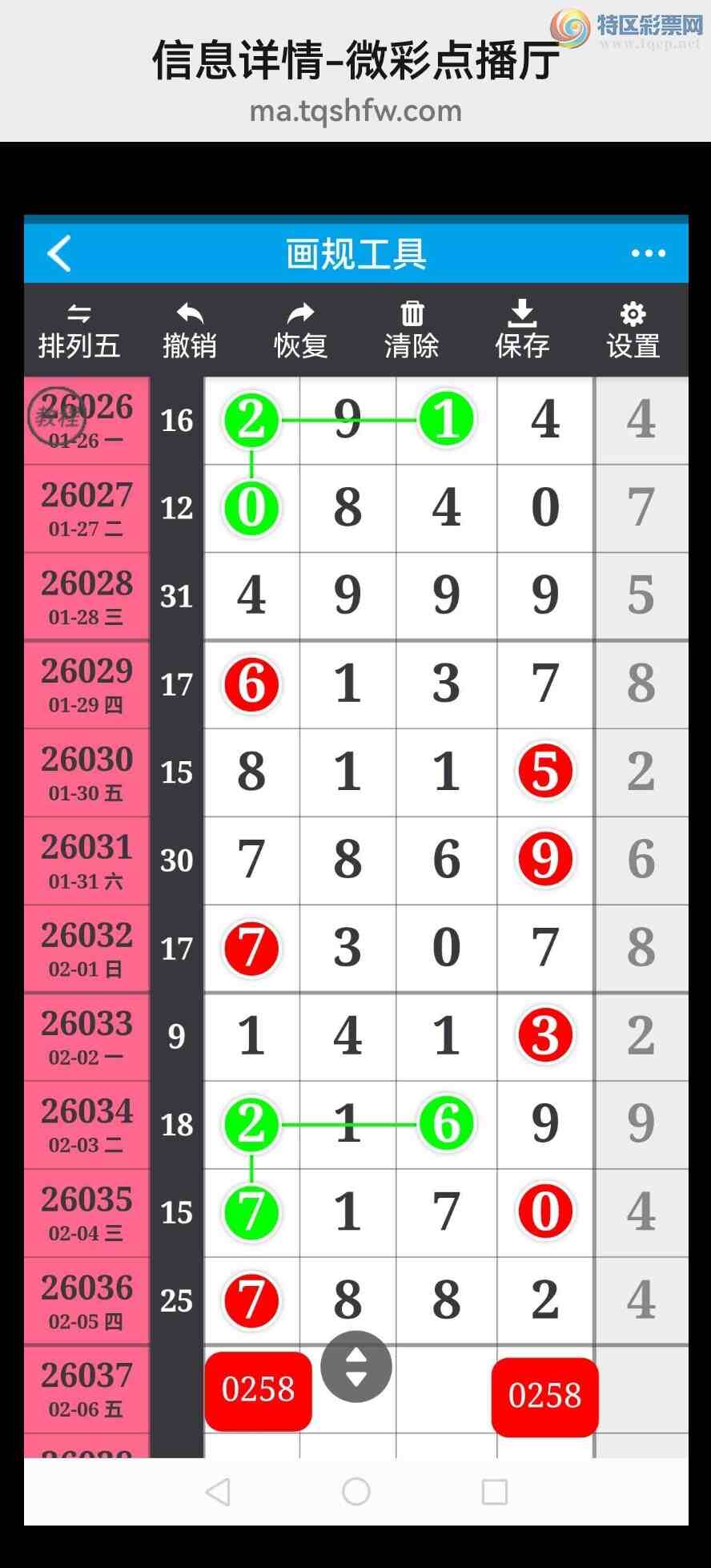Open 设置 settings
Viewport: 711px width, 1568px height.
click(633, 331)
